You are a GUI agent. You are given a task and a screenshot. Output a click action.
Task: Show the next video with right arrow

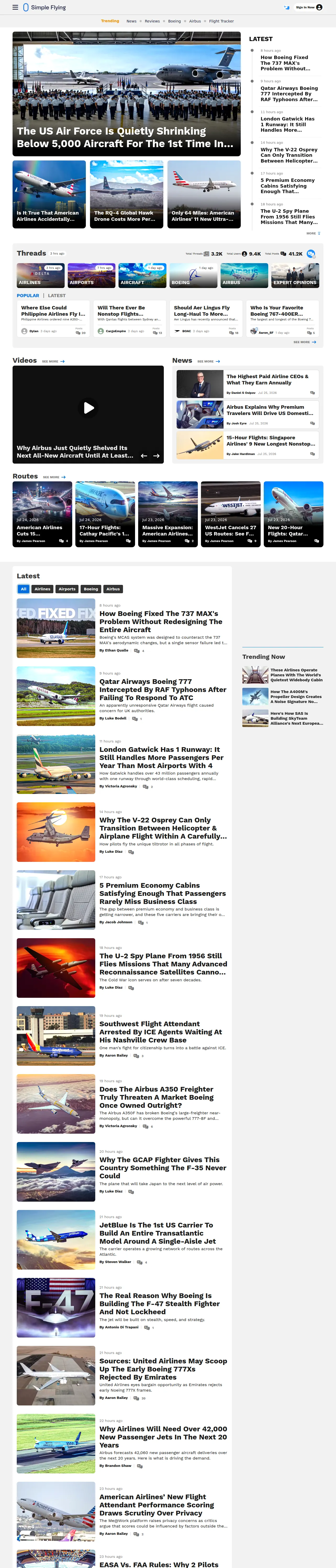point(157,455)
